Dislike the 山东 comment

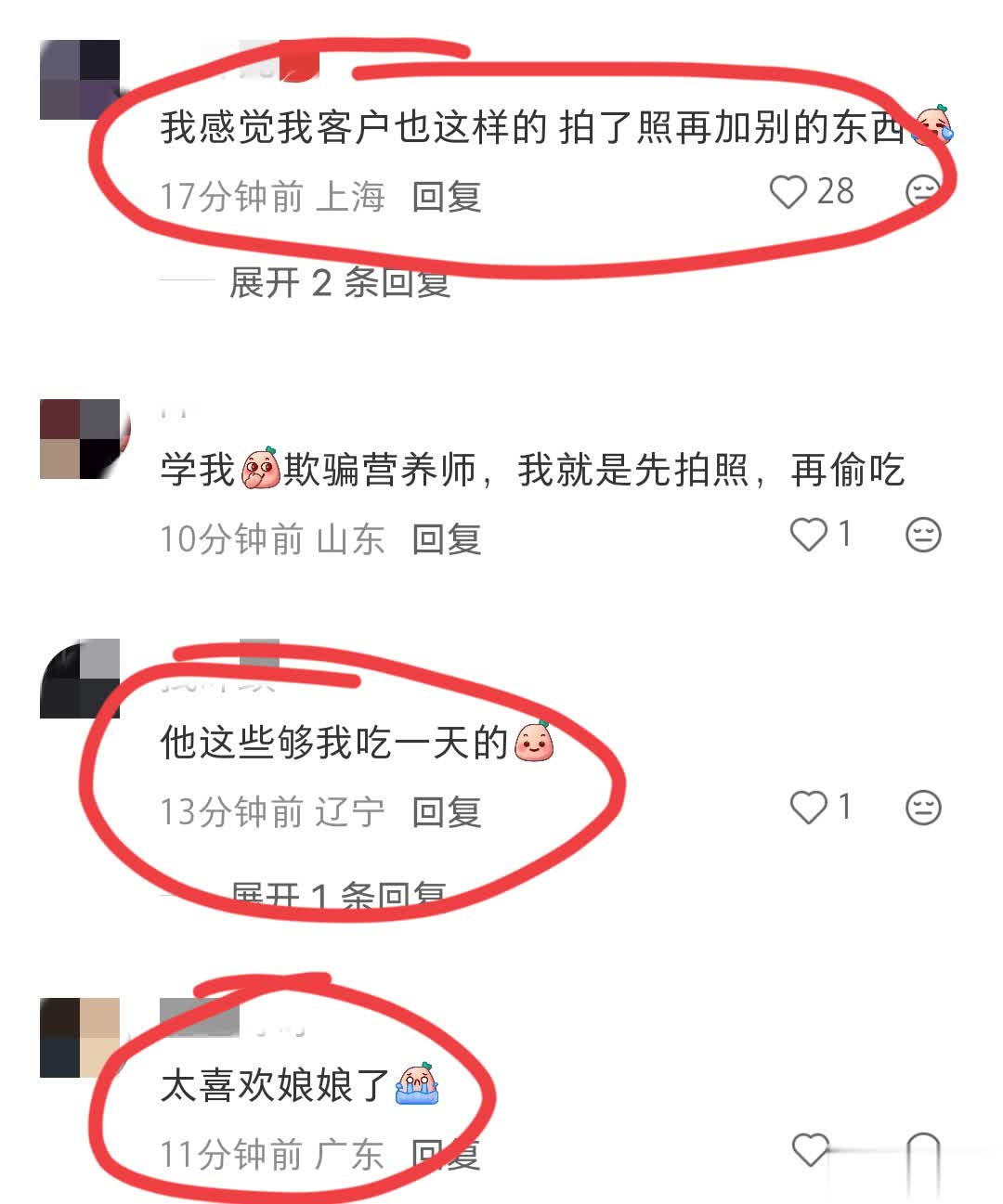click(x=923, y=535)
